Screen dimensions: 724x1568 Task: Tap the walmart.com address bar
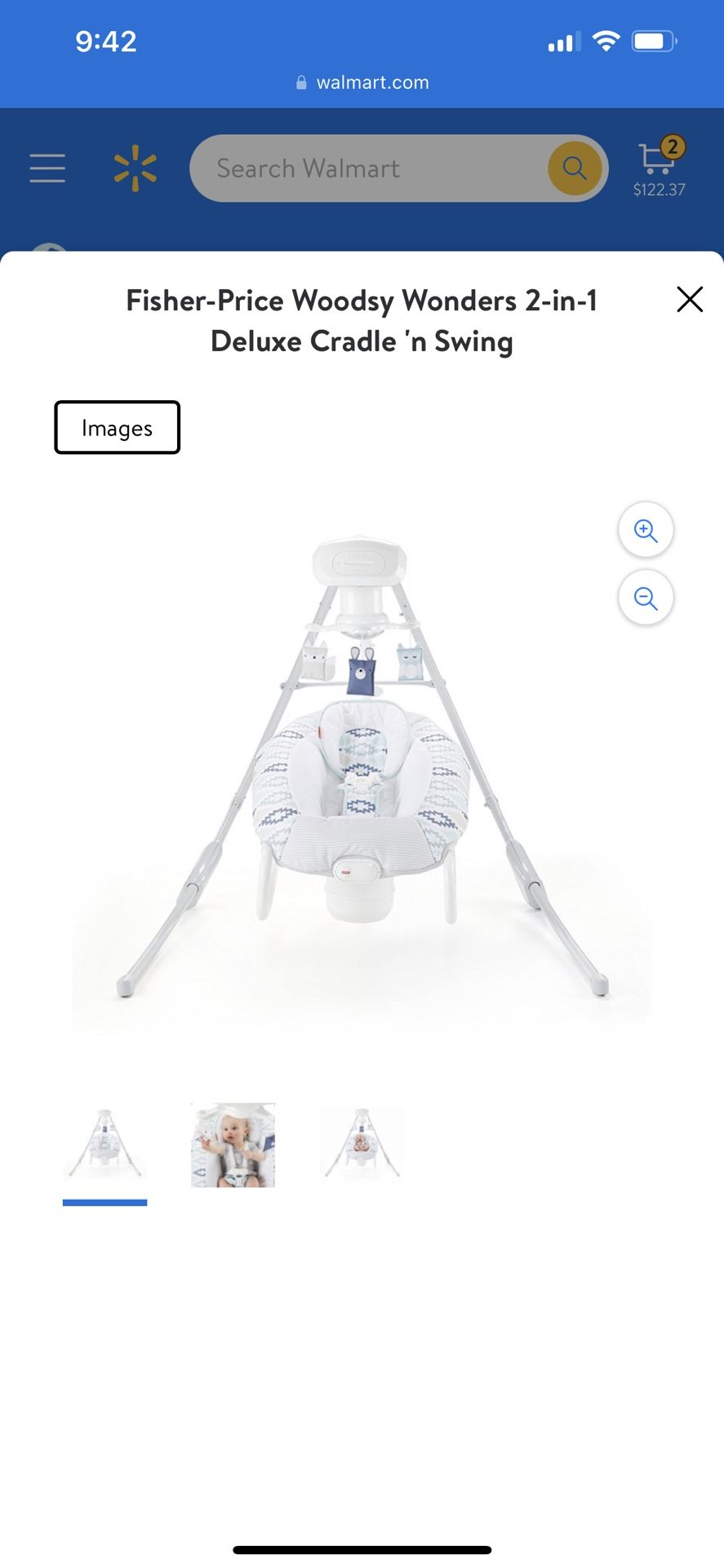tap(362, 82)
